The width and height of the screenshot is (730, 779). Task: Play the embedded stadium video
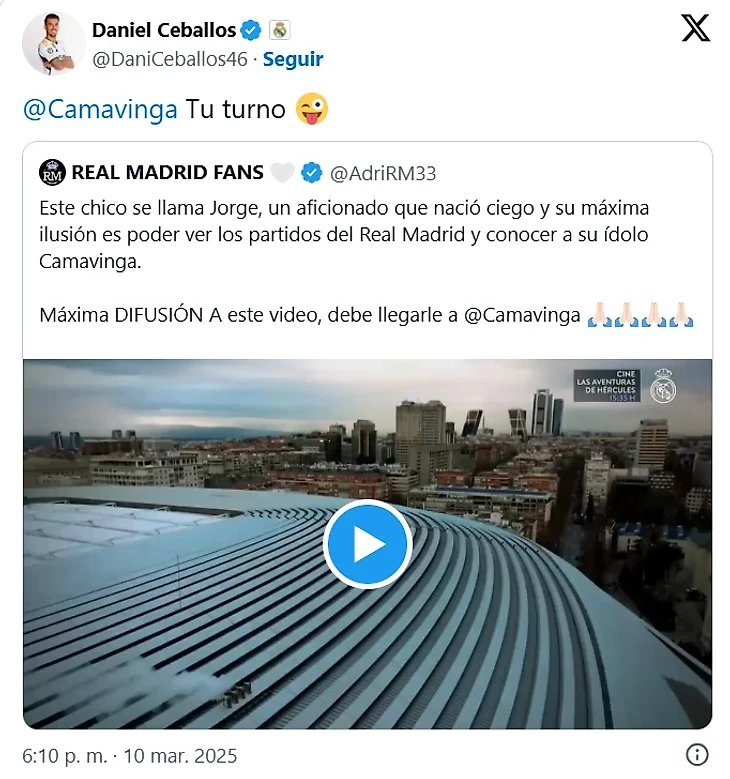[x=367, y=544]
